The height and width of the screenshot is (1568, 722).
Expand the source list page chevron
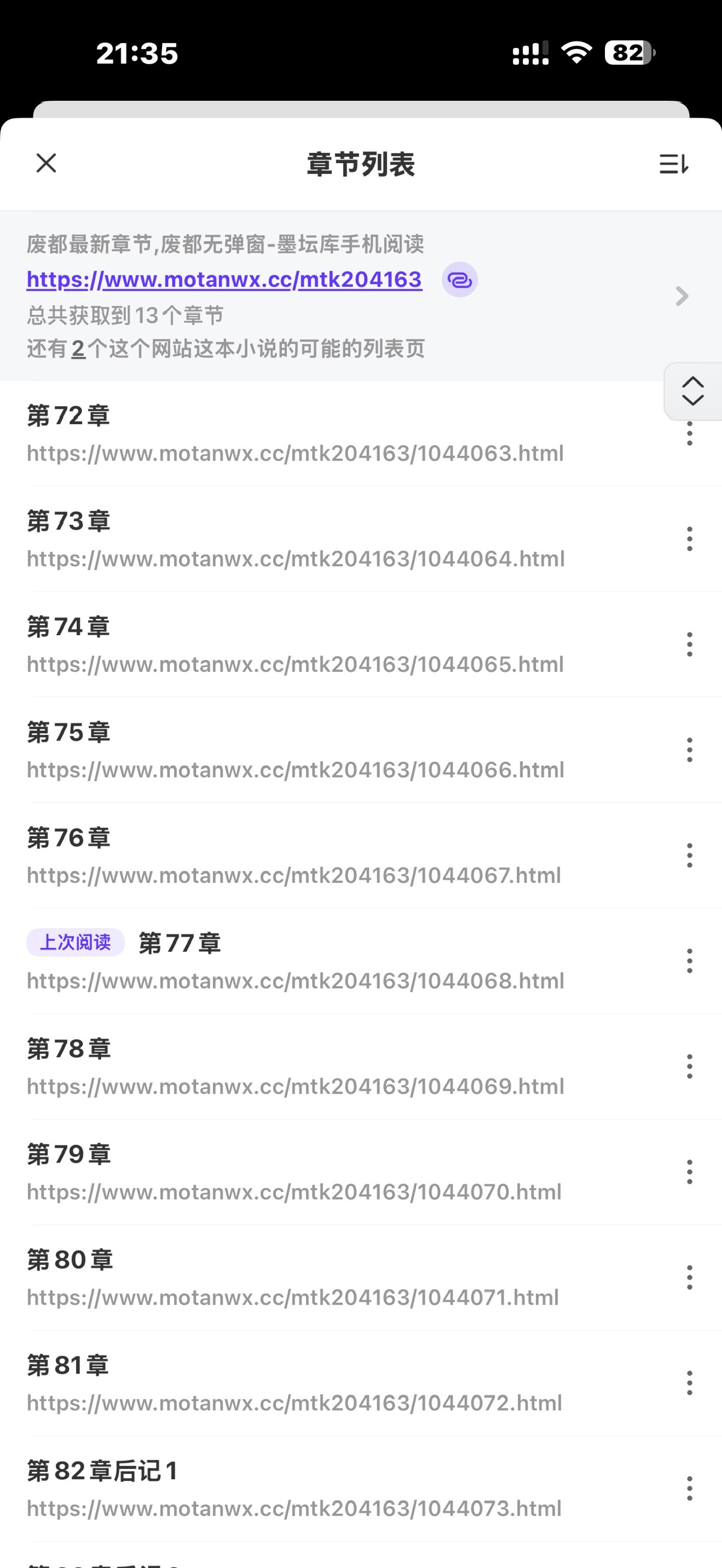coord(682,296)
